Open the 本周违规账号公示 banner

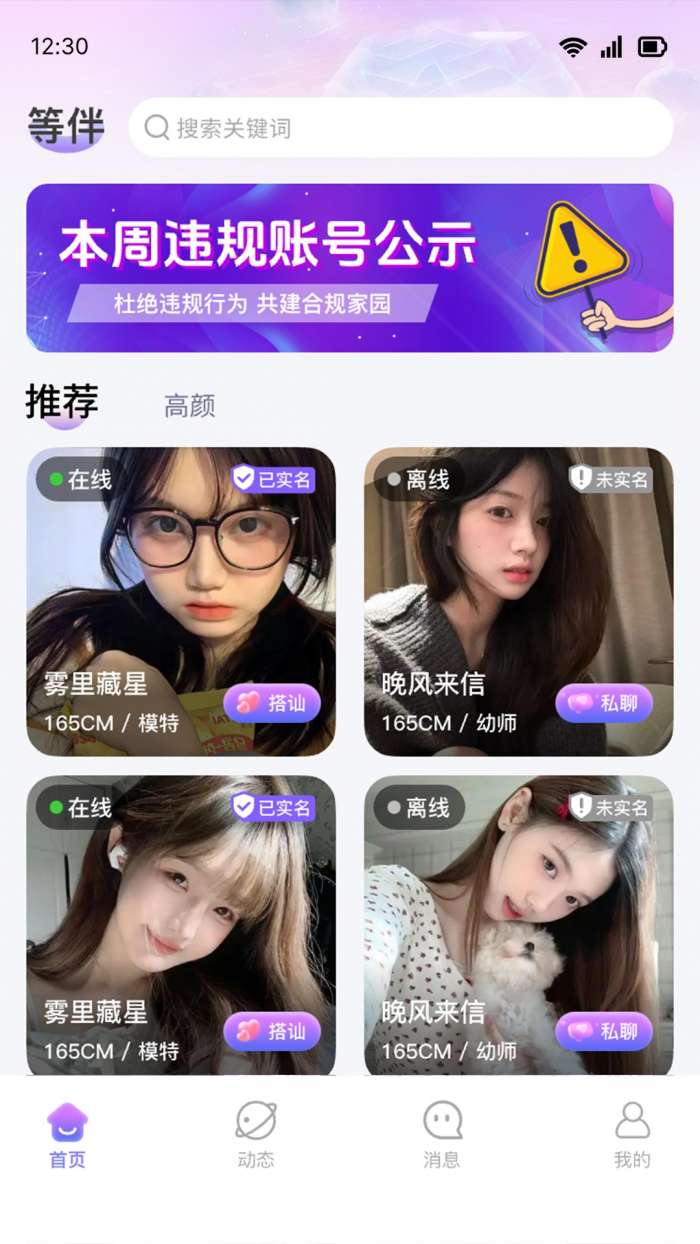(349, 267)
